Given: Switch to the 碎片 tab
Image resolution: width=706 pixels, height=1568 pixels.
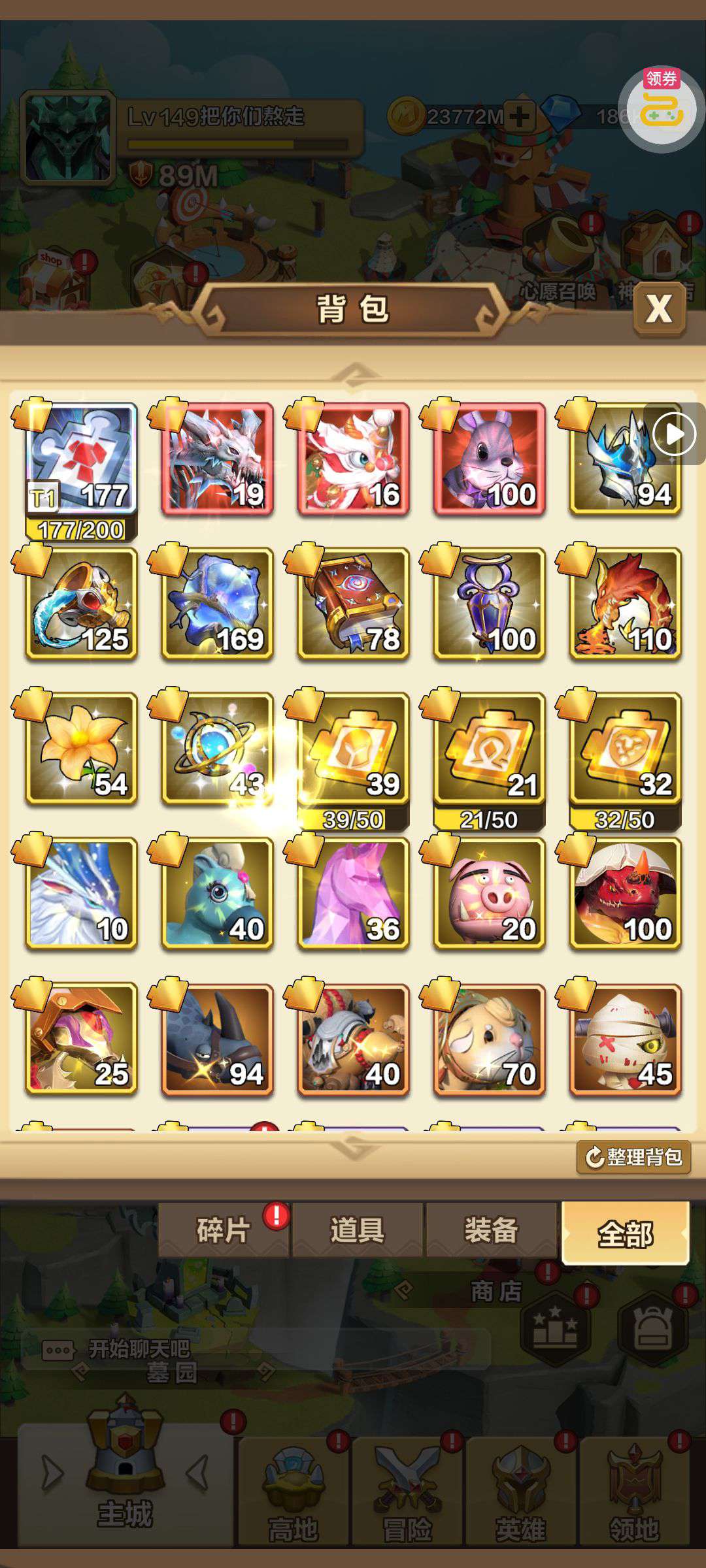Looking at the screenshot, I should click(x=224, y=1231).
